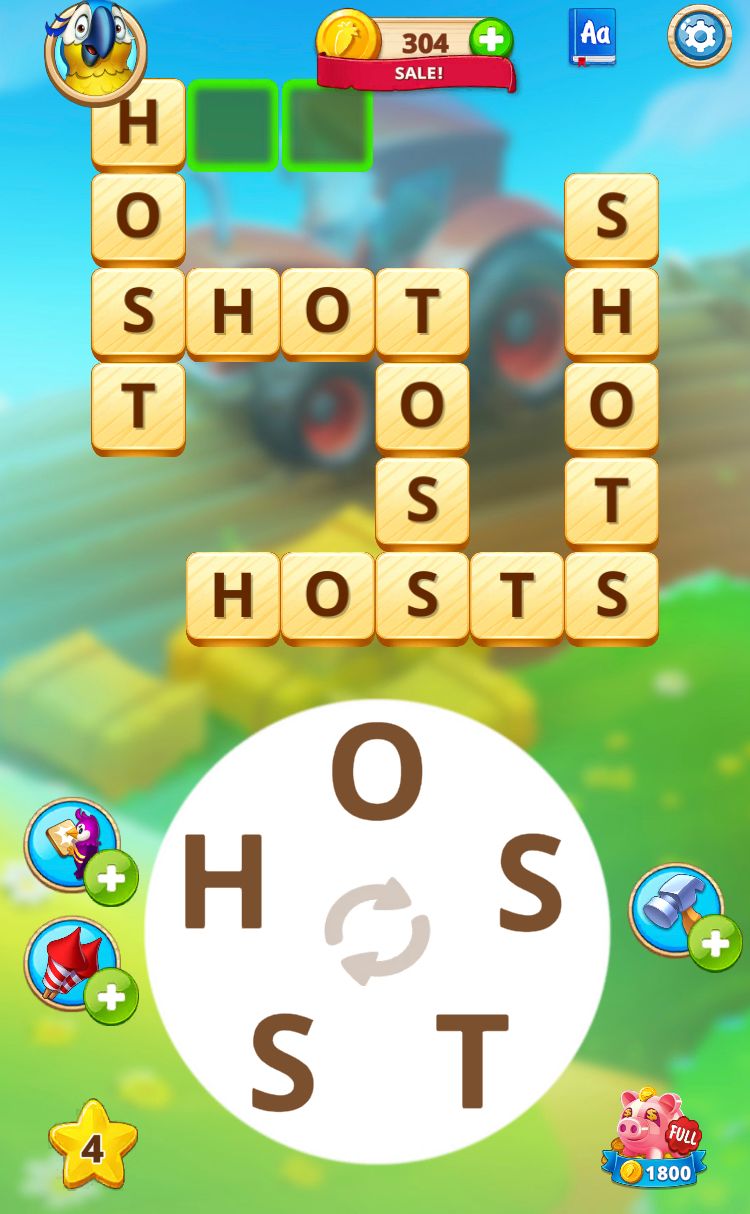Use the rocket fireworks booster

pyautogui.click(x=70, y=962)
